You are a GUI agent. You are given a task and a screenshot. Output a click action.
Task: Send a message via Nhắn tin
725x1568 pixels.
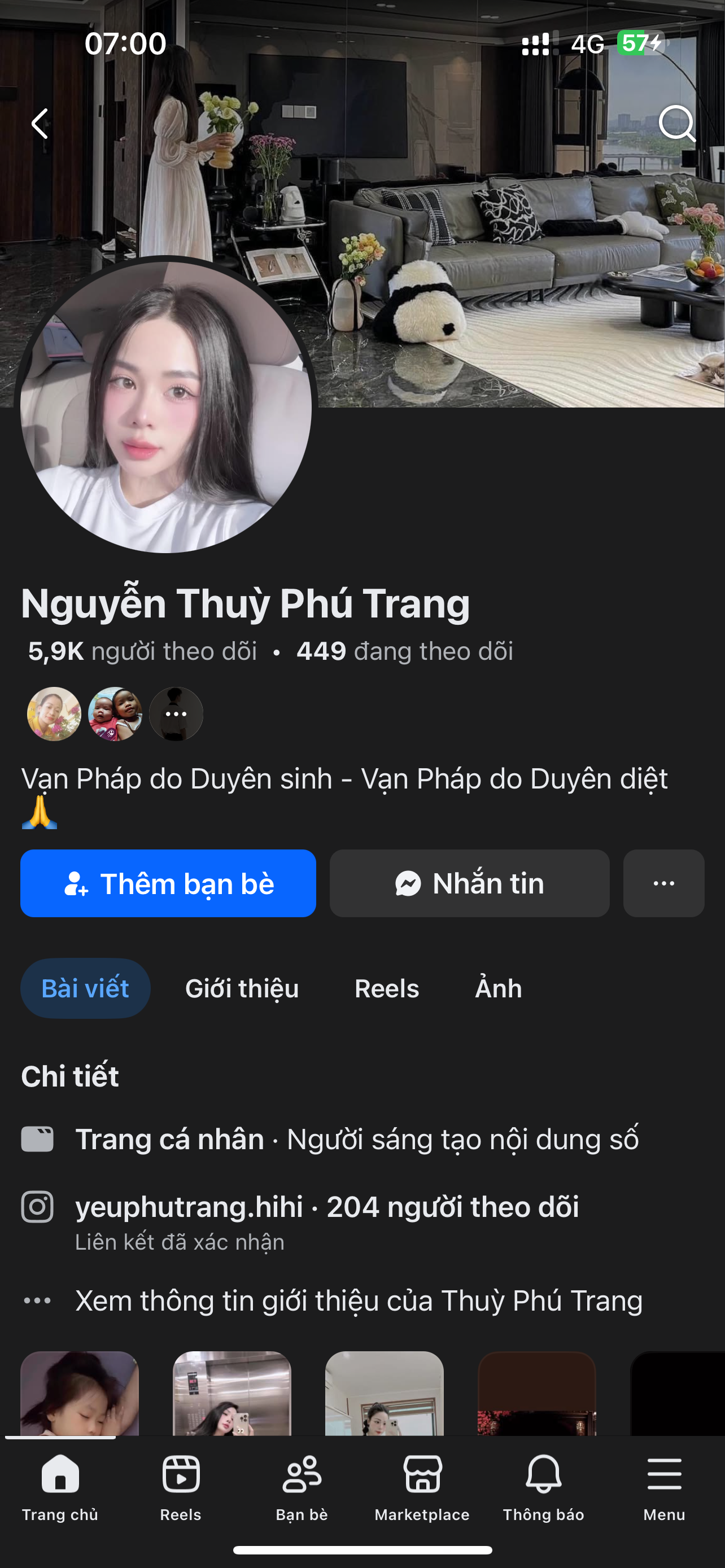tap(469, 883)
